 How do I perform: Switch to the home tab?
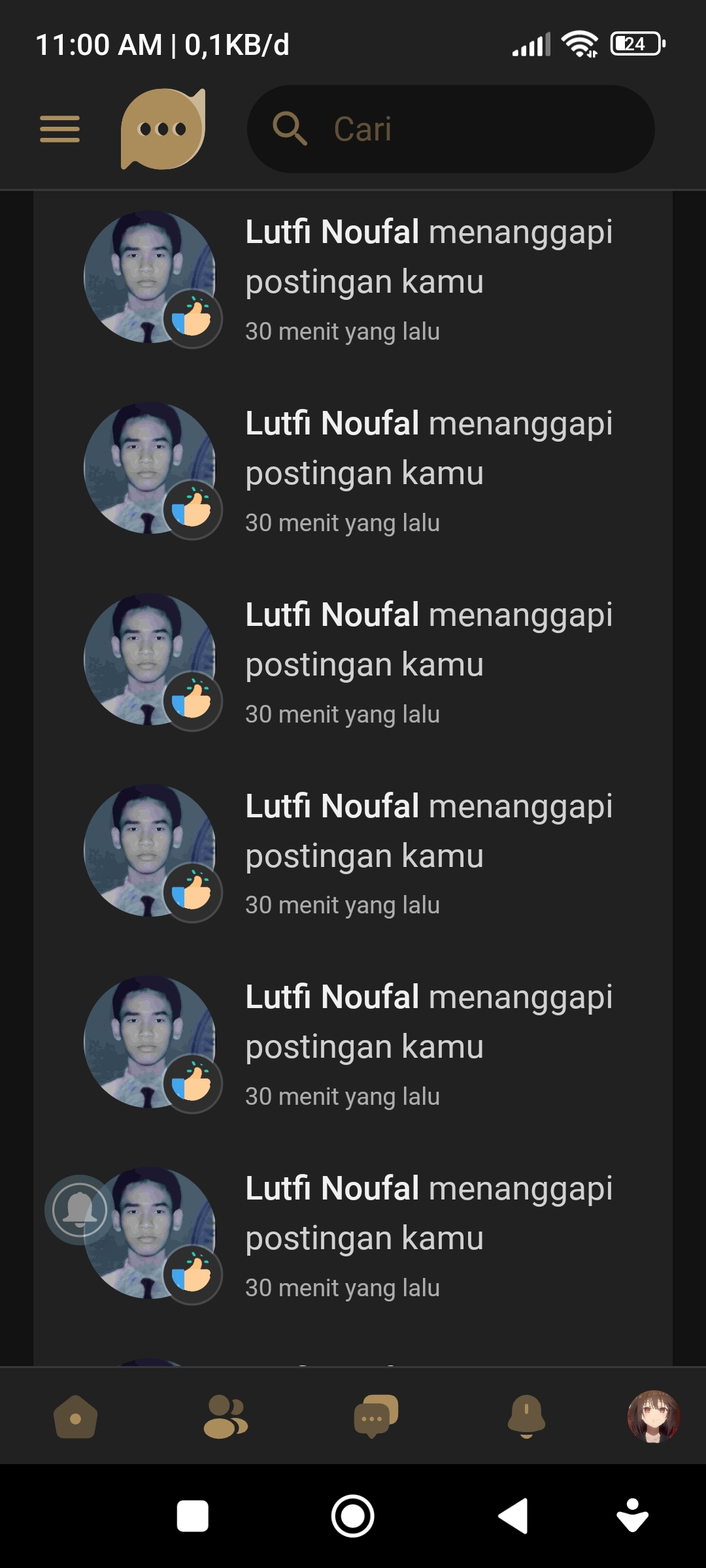75,1418
